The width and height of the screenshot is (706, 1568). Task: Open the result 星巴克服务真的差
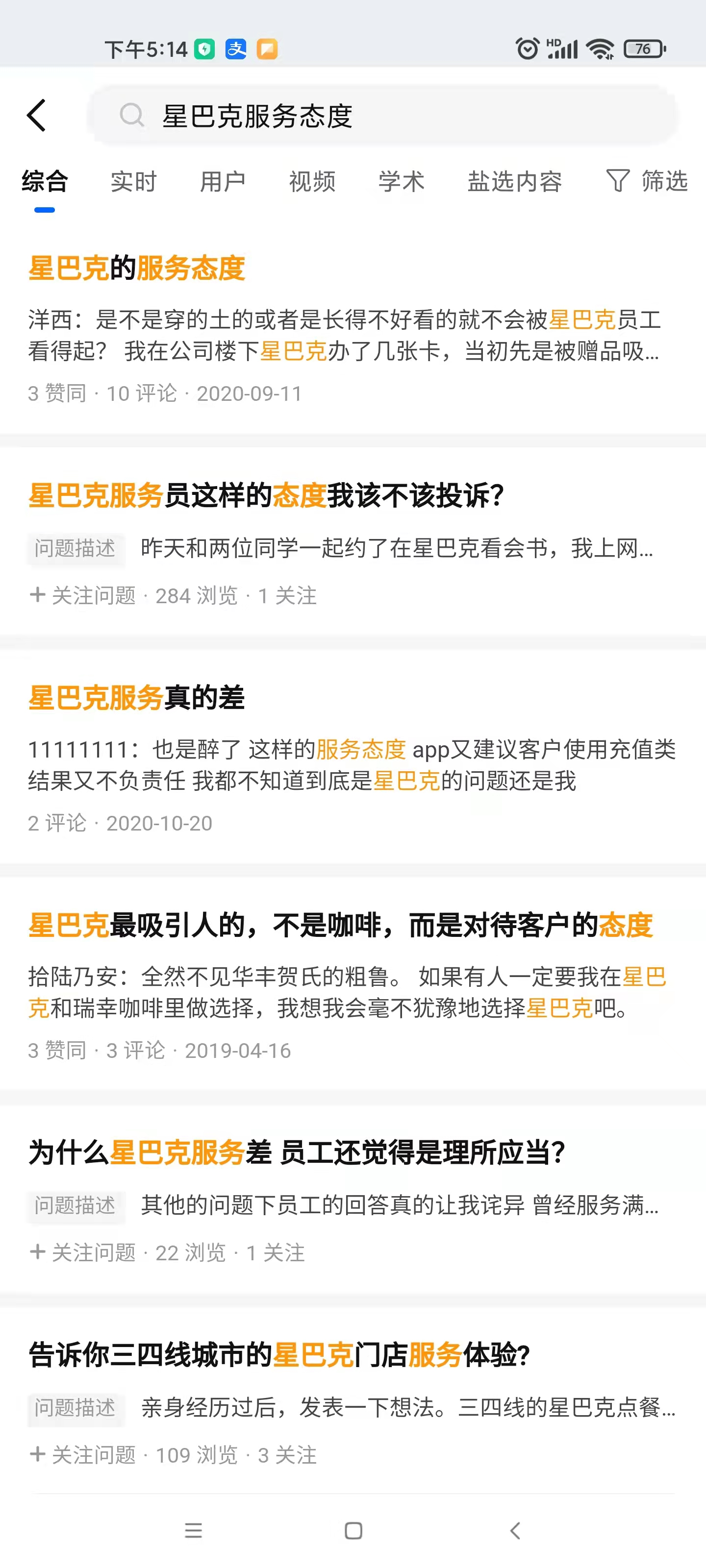pos(137,698)
